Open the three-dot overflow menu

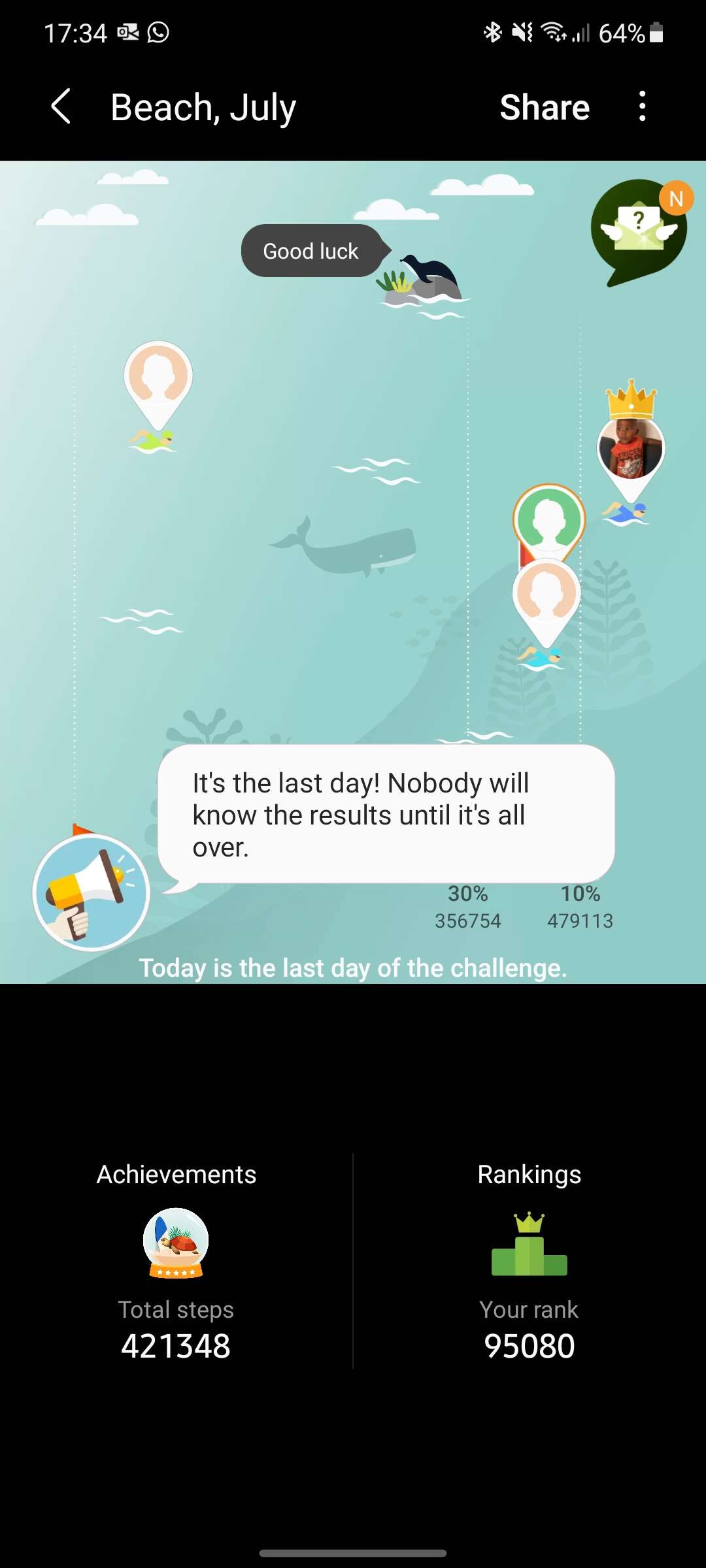pyautogui.click(x=643, y=106)
